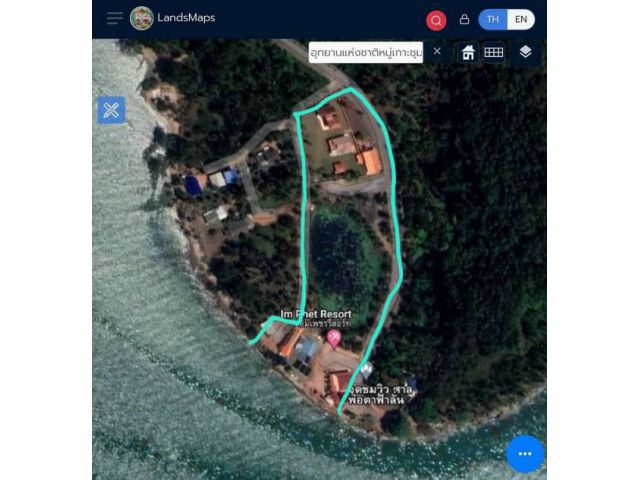Open the blue more options button

click(525, 454)
